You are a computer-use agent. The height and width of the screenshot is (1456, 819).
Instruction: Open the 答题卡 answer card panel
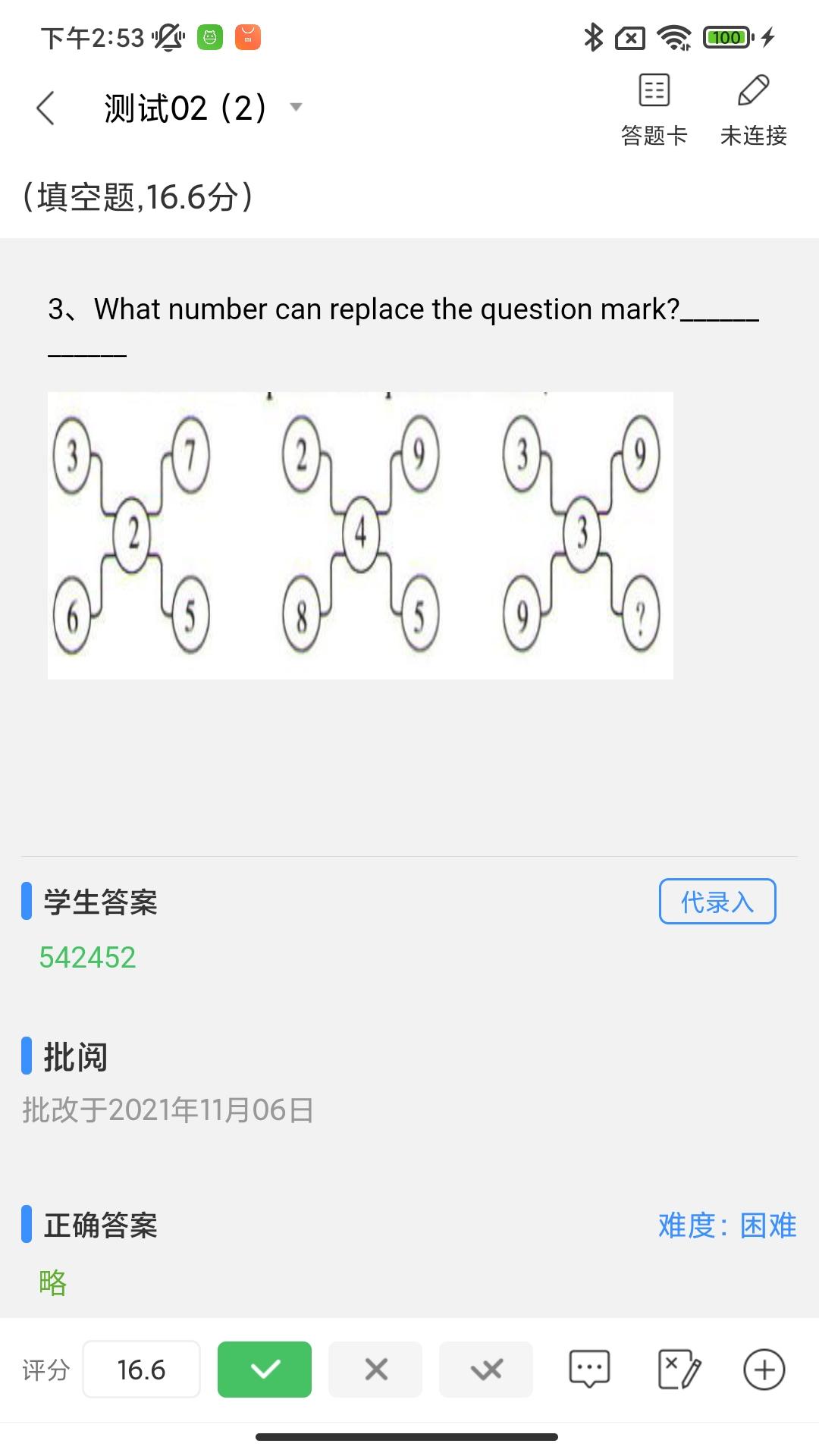click(x=652, y=106)
